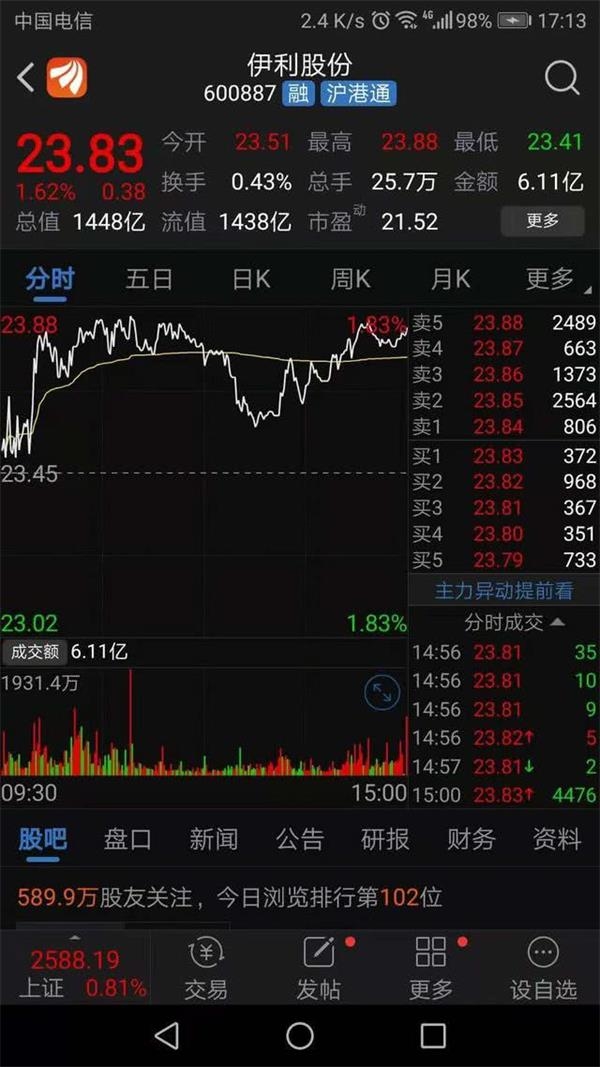Open the 新闻 tab

pos(214,839)
